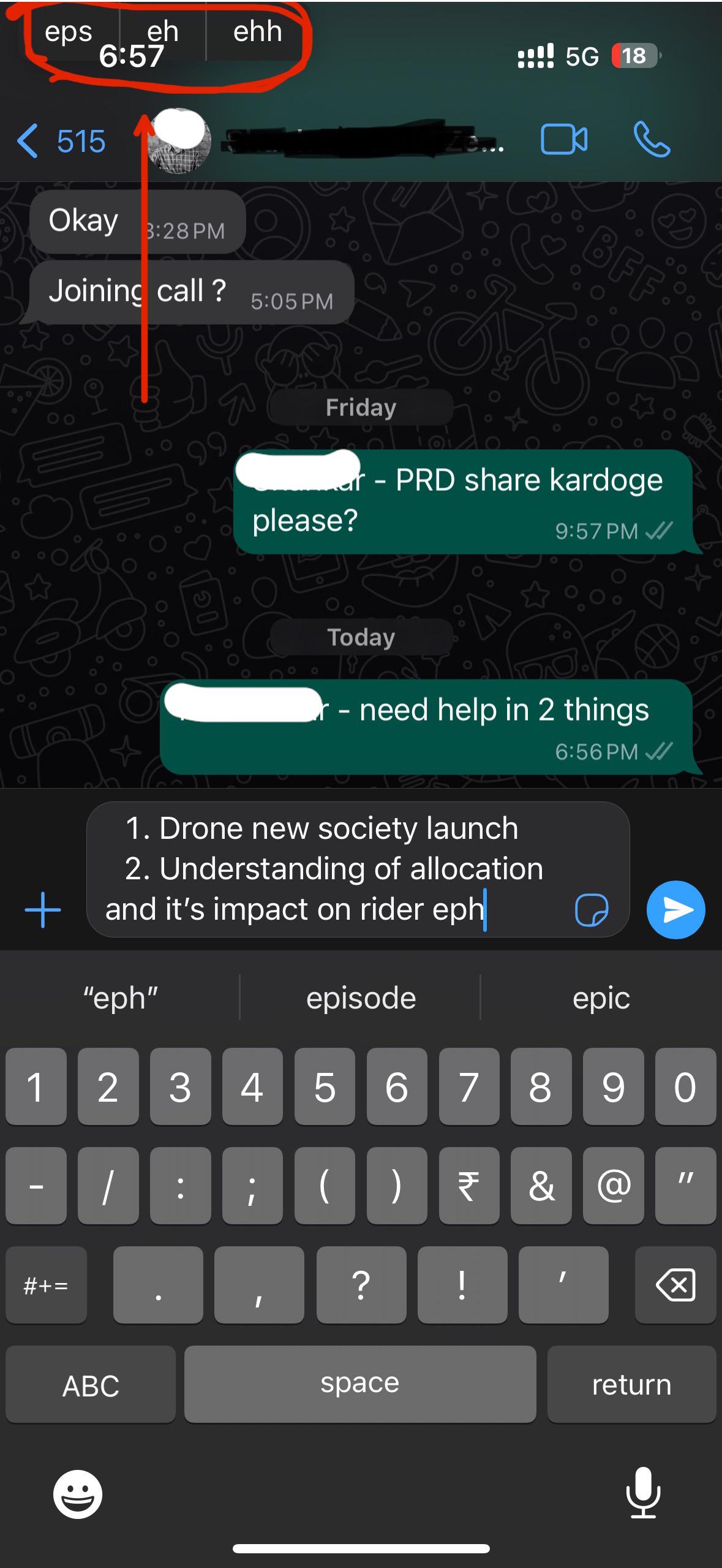Screen dimensions: 722x1568
Task: Open the emoji keyboard
Action: 78,1494
